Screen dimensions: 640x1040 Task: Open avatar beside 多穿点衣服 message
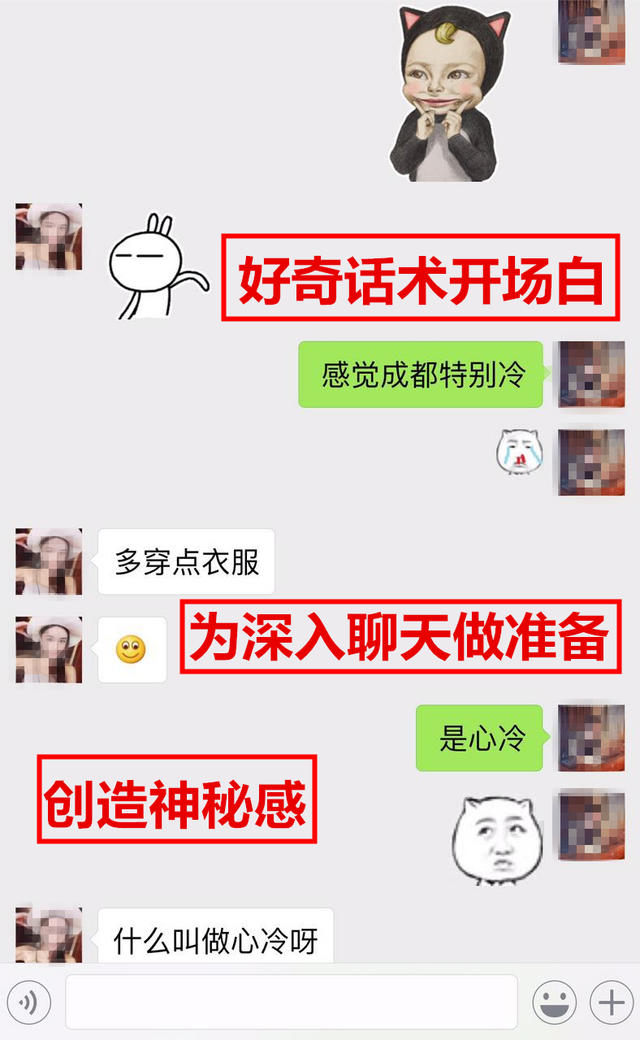pyautogui.click(x=49, y=561)
